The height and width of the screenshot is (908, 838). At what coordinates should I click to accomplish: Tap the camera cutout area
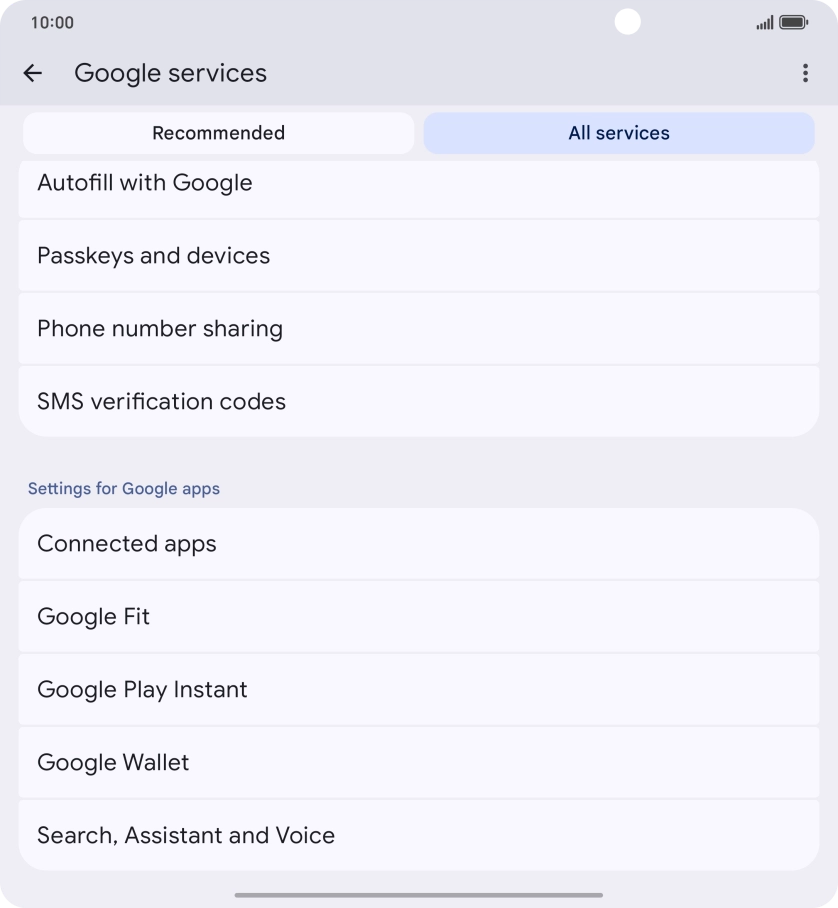click(627, 21)
